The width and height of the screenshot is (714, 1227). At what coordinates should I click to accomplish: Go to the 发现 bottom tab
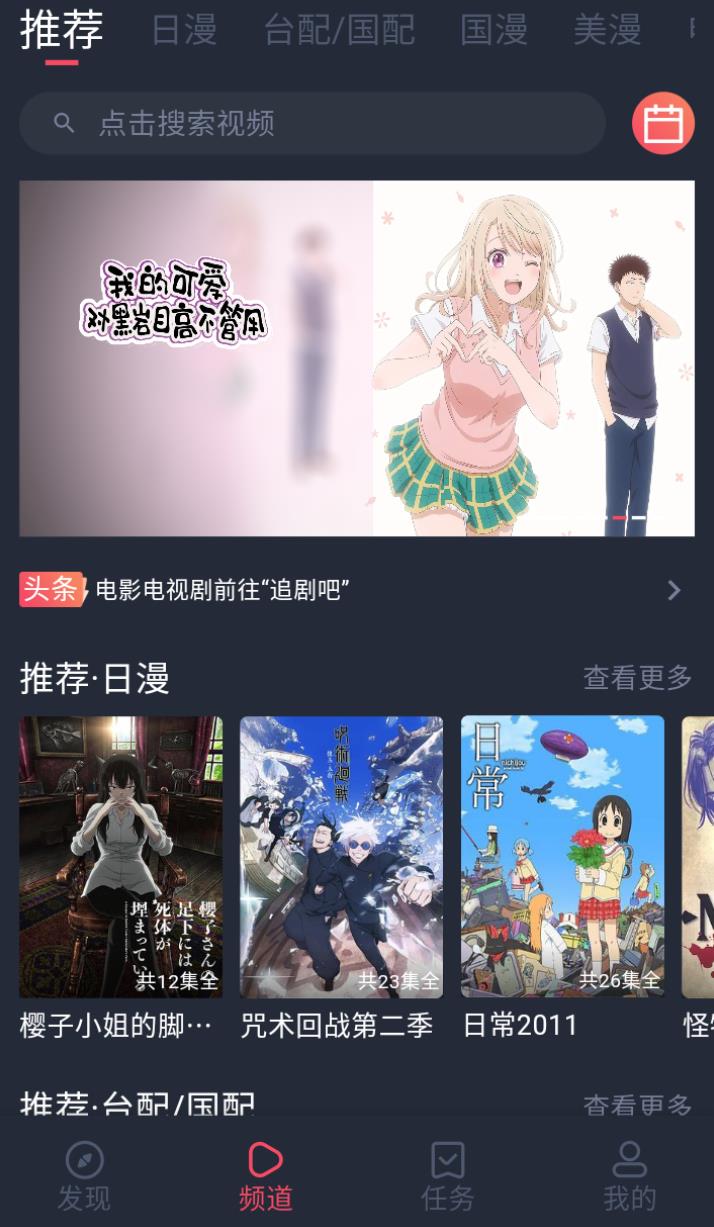[x=84, y=1177]
